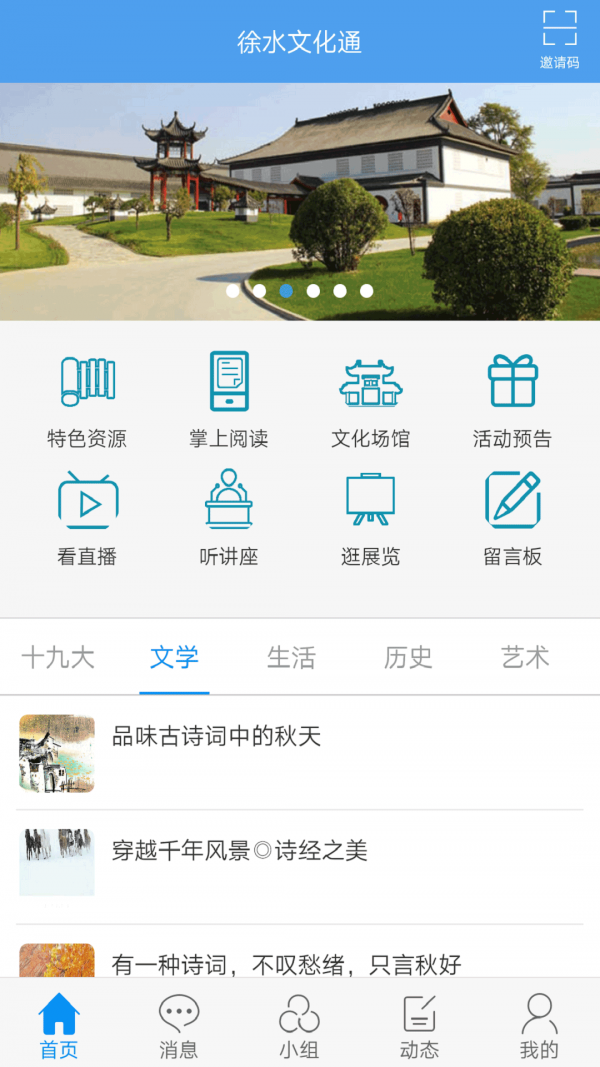
Task: Go to 消息 messages tab
Action: 179,1025
